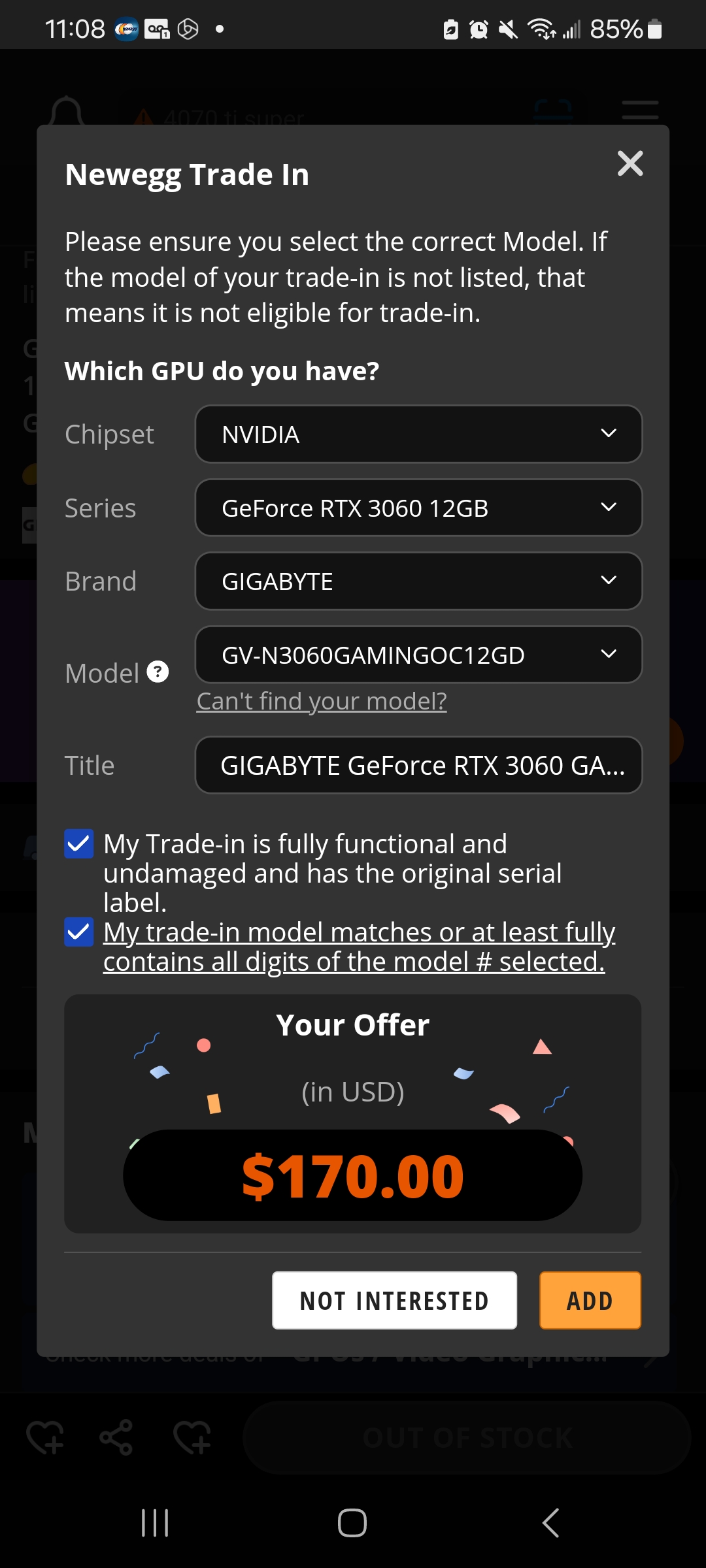Open recent apps from the navigation bar
The width and height of the screenshot is (706, 1568).
(x=155, y=1523)
